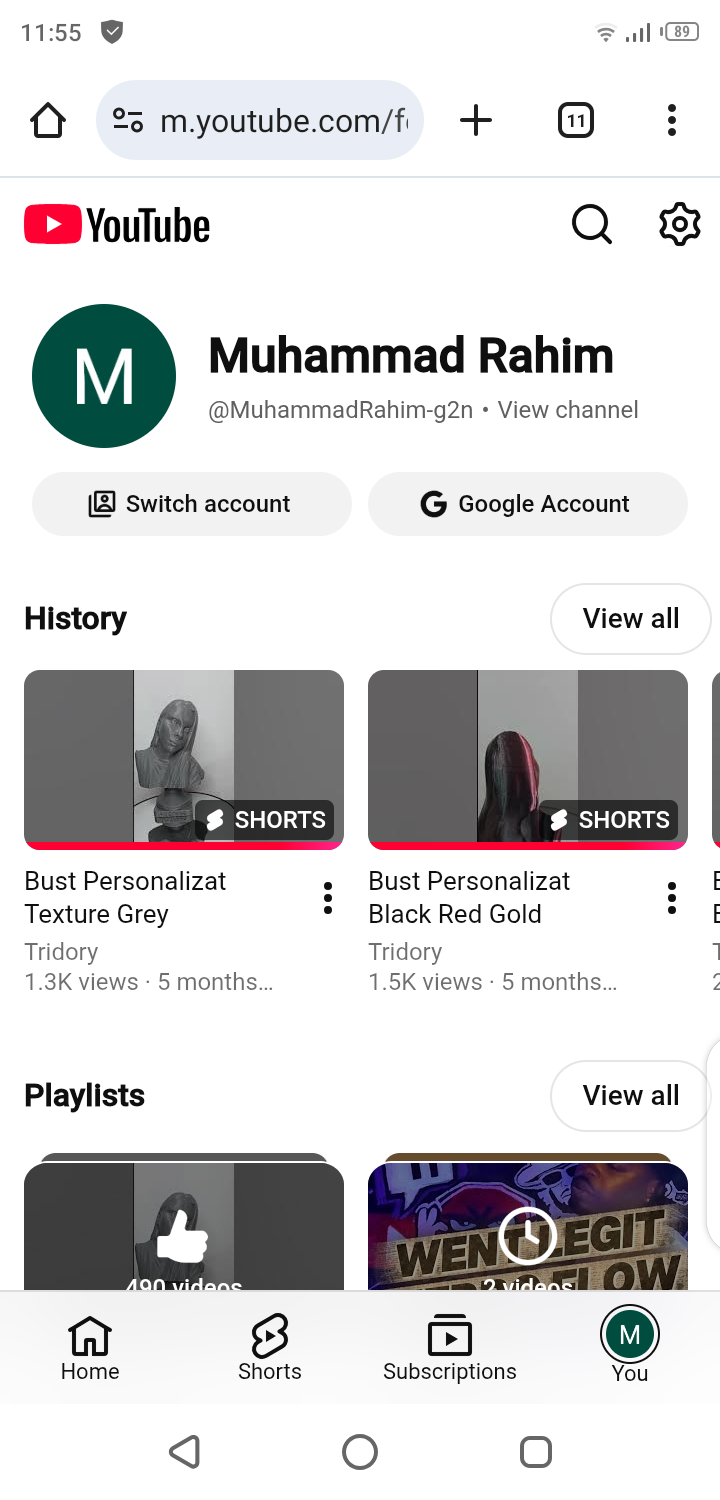The image size is (720, 1500).
Task: Switch to the Shorts tab
Action: tap(270, 1348)
